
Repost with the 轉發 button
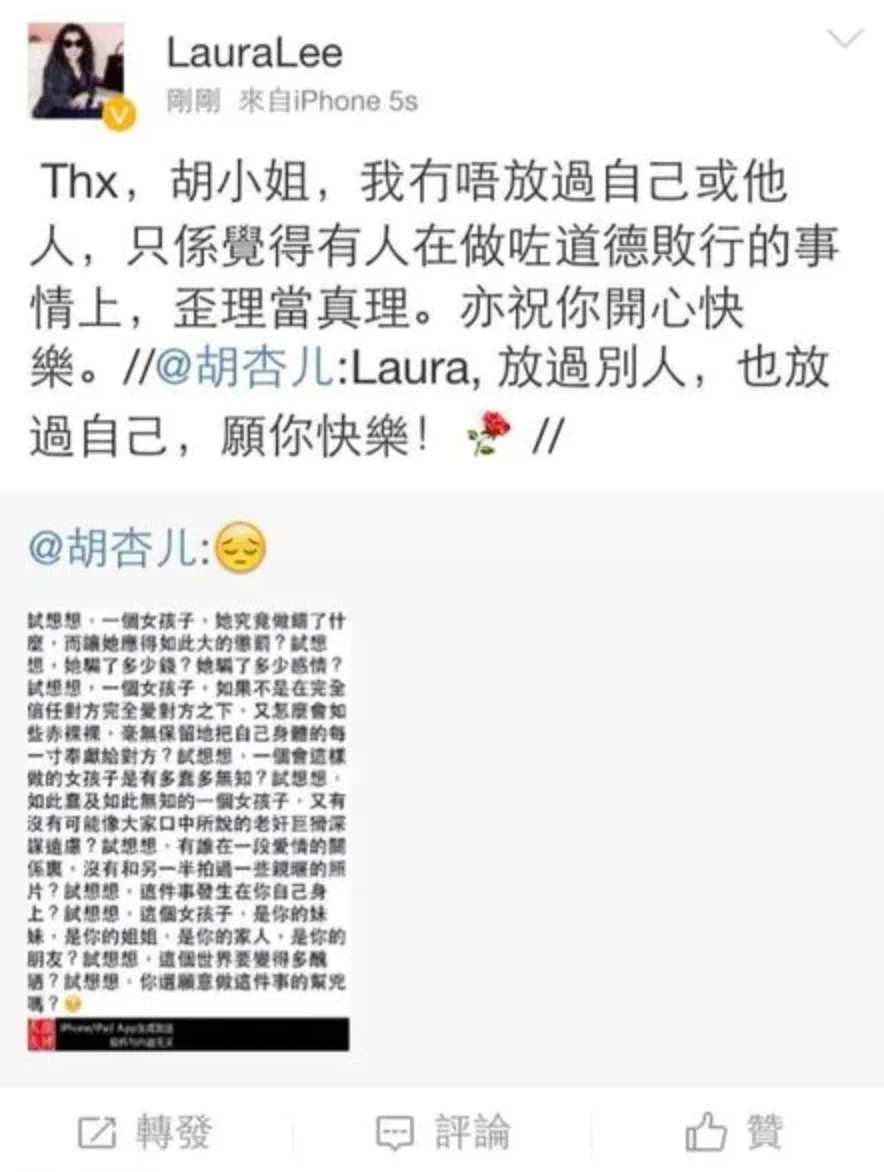click(x=146, y=1133)
